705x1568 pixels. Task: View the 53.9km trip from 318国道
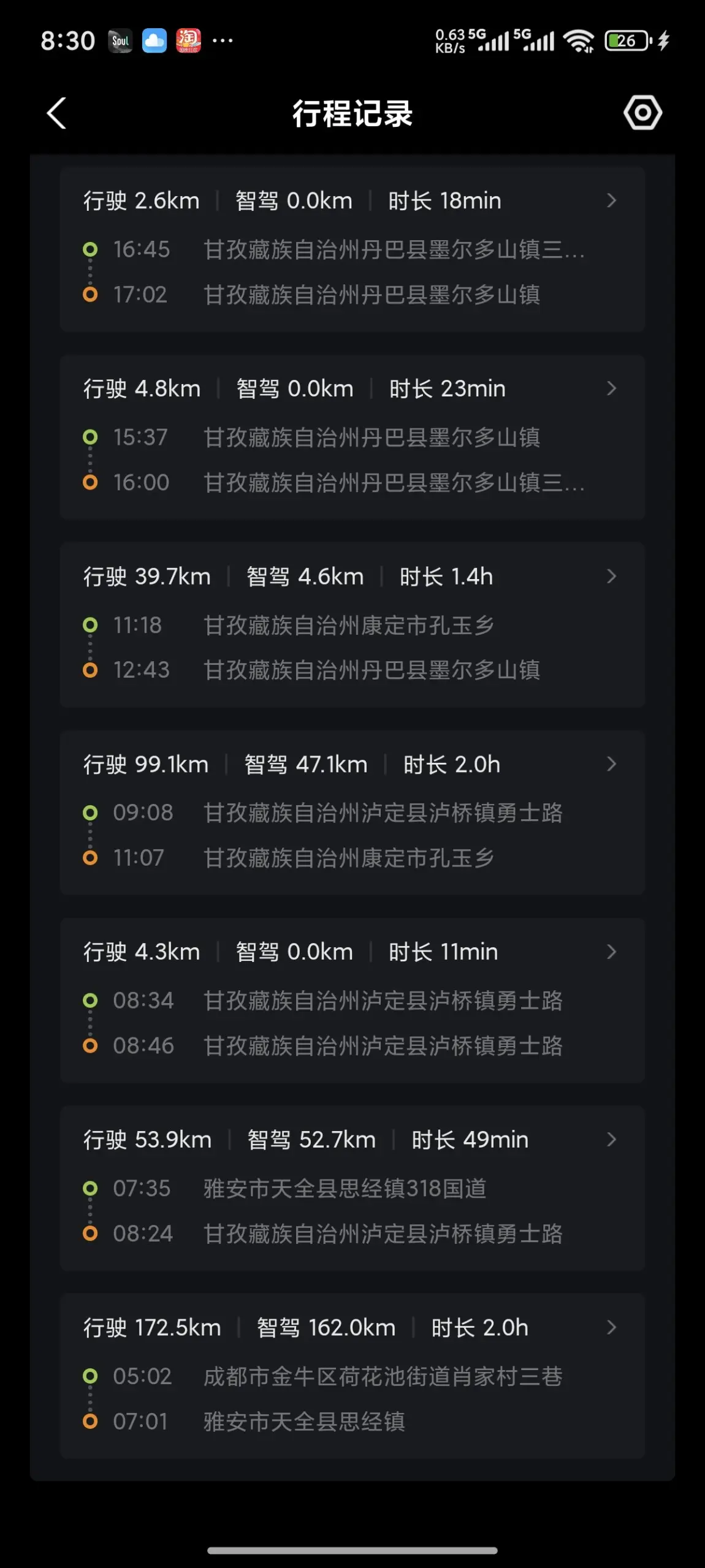[352, 1188]
